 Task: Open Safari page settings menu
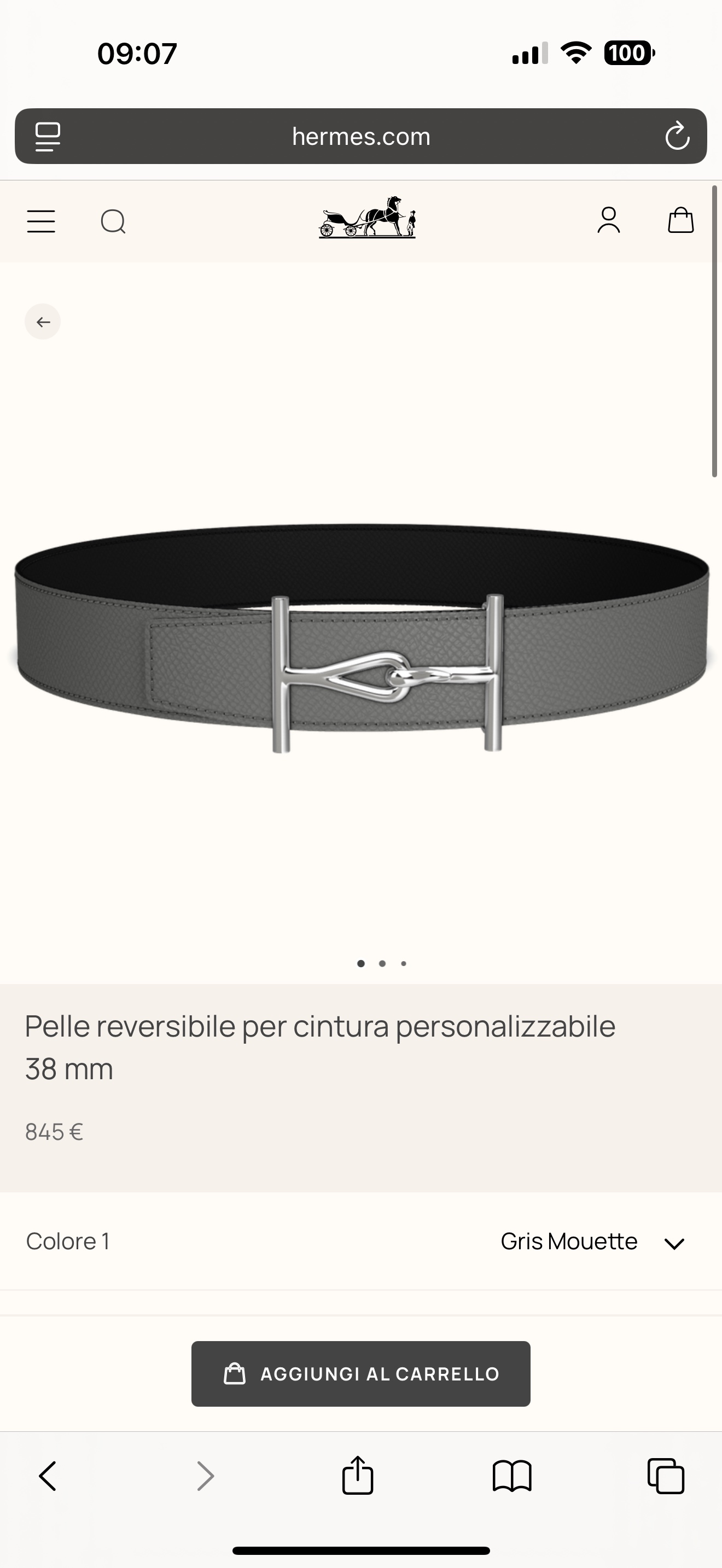pos(48,136)
